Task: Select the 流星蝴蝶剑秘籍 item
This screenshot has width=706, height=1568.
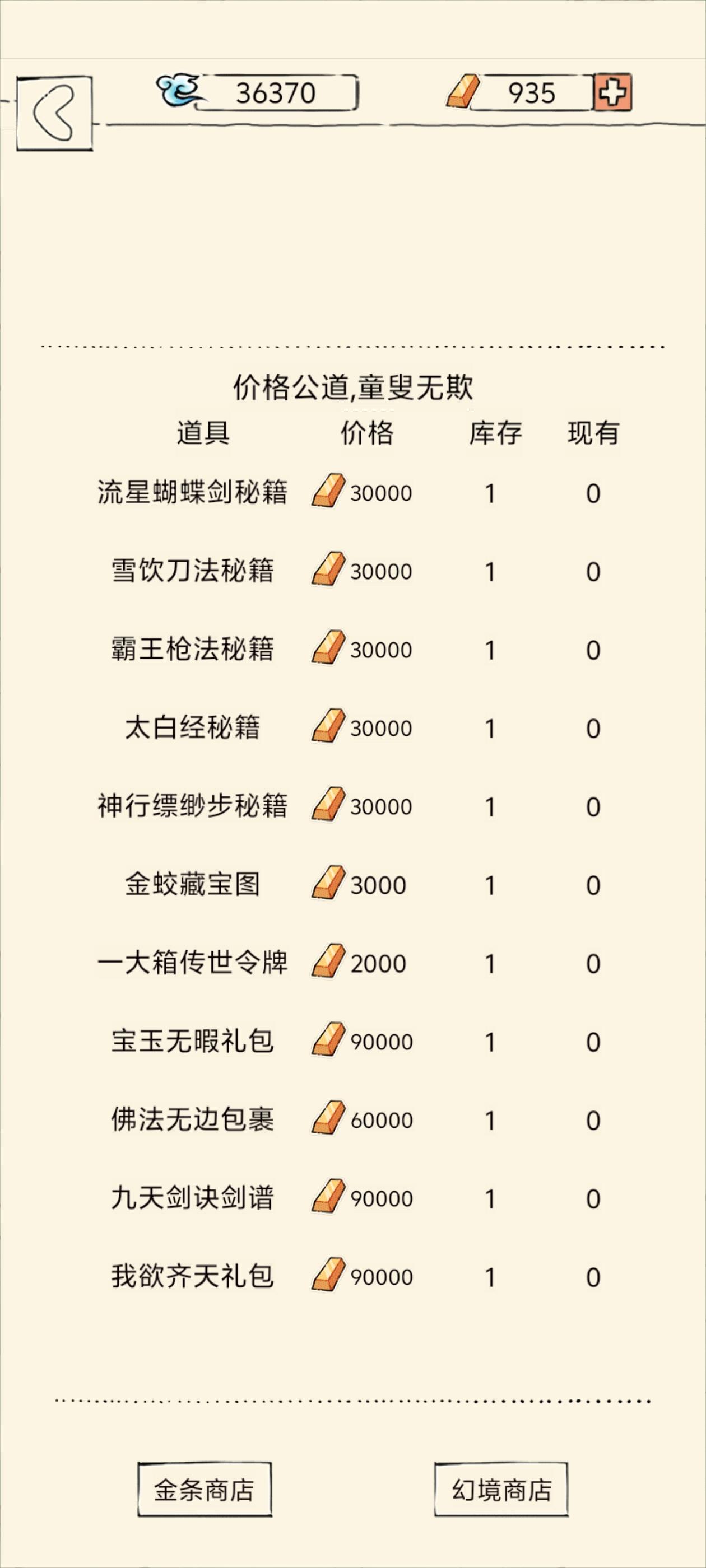Action: click(x=193, y=492)
